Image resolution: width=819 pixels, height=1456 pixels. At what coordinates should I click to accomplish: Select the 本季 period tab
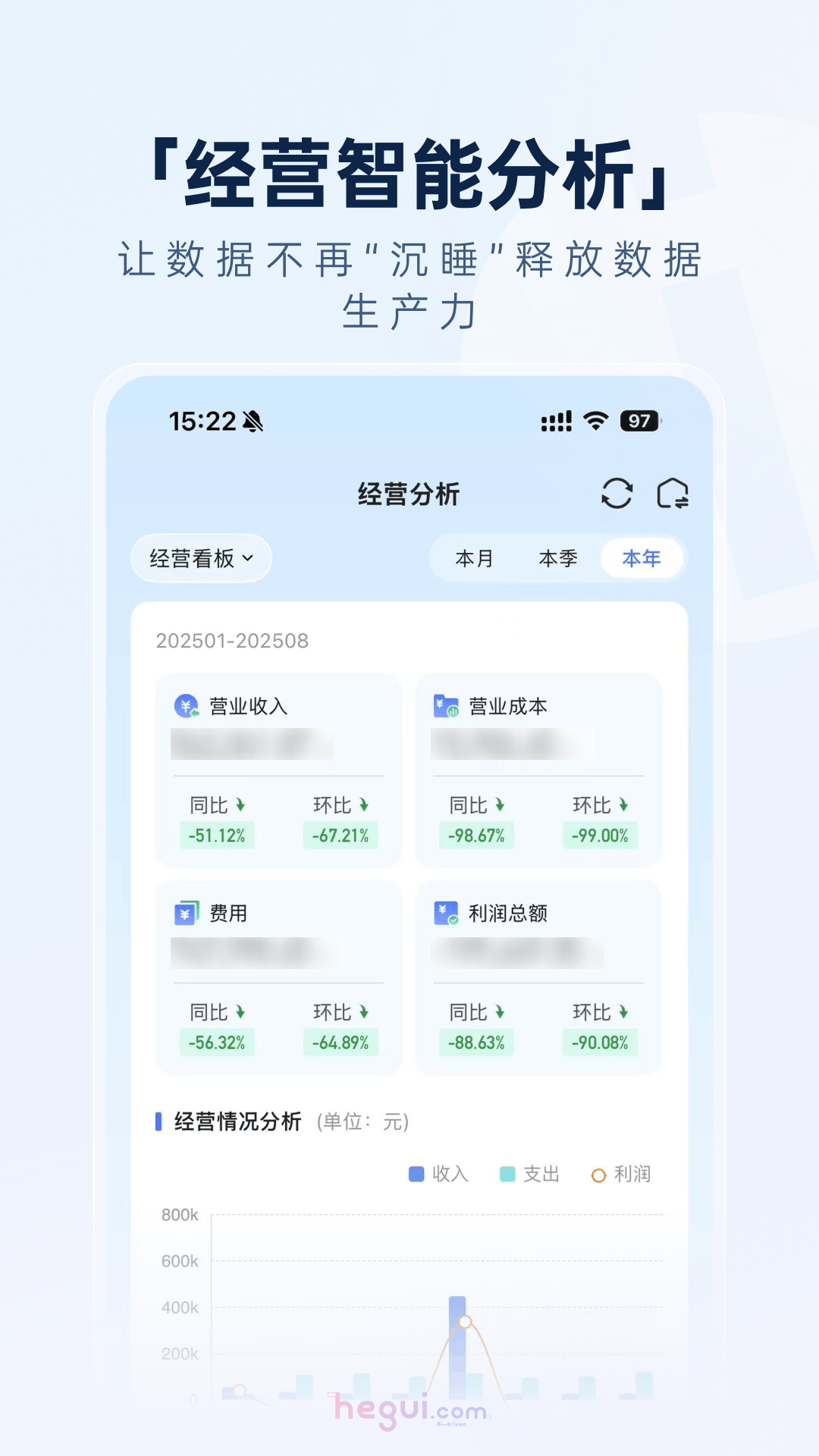click(557, 559)
